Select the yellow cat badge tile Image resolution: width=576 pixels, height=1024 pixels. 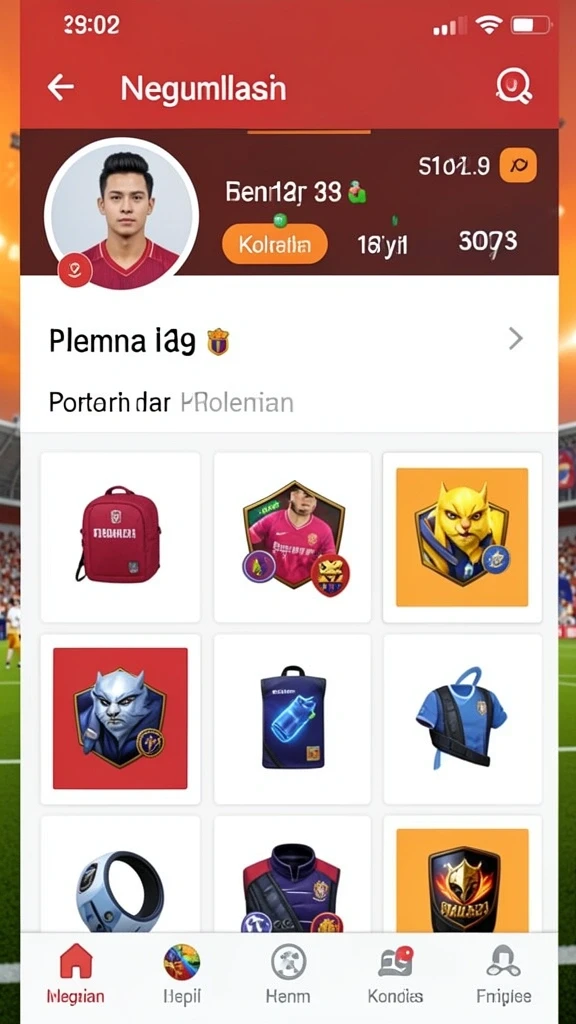(x=462, y=537)
